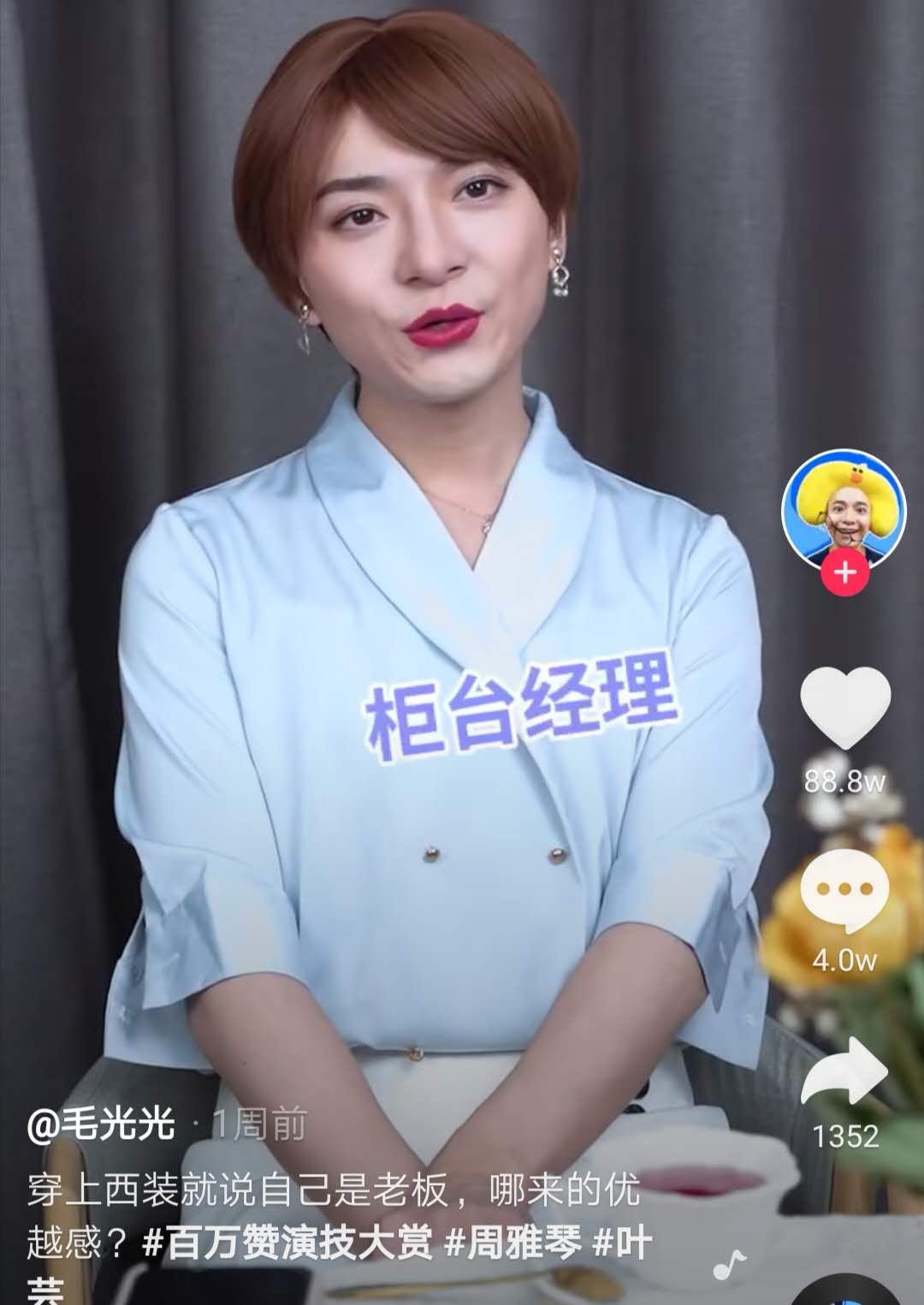Viewport: 924px width, 1305px height.
Task: Open the #周雅琴 hashtag
Action: (512, 1243)
